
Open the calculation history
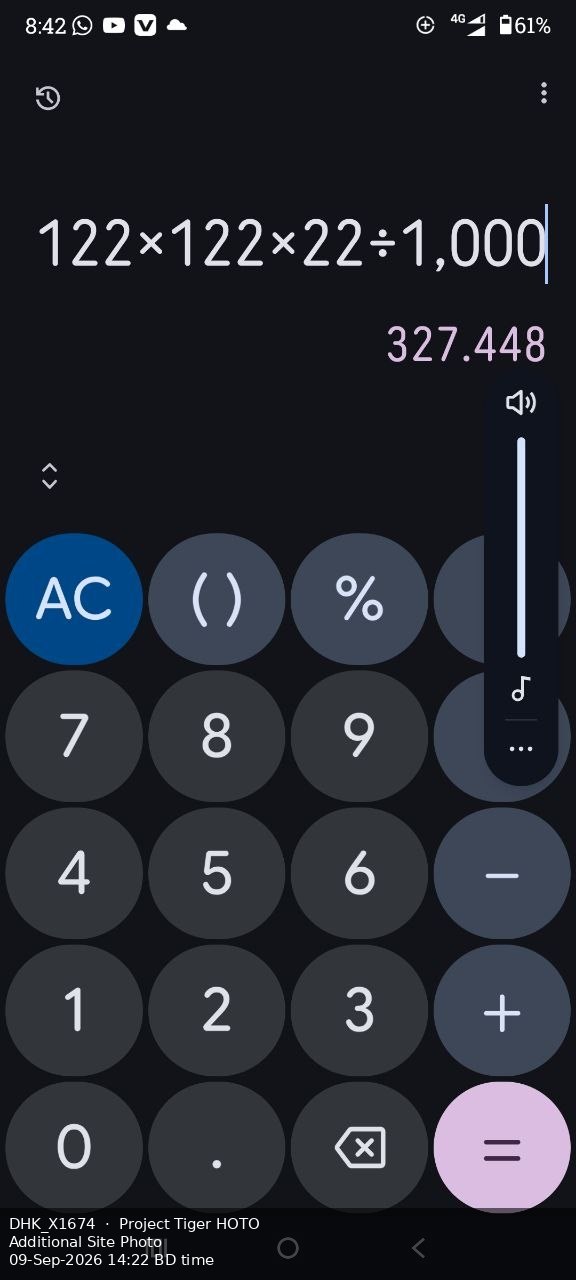click(48, 97)
